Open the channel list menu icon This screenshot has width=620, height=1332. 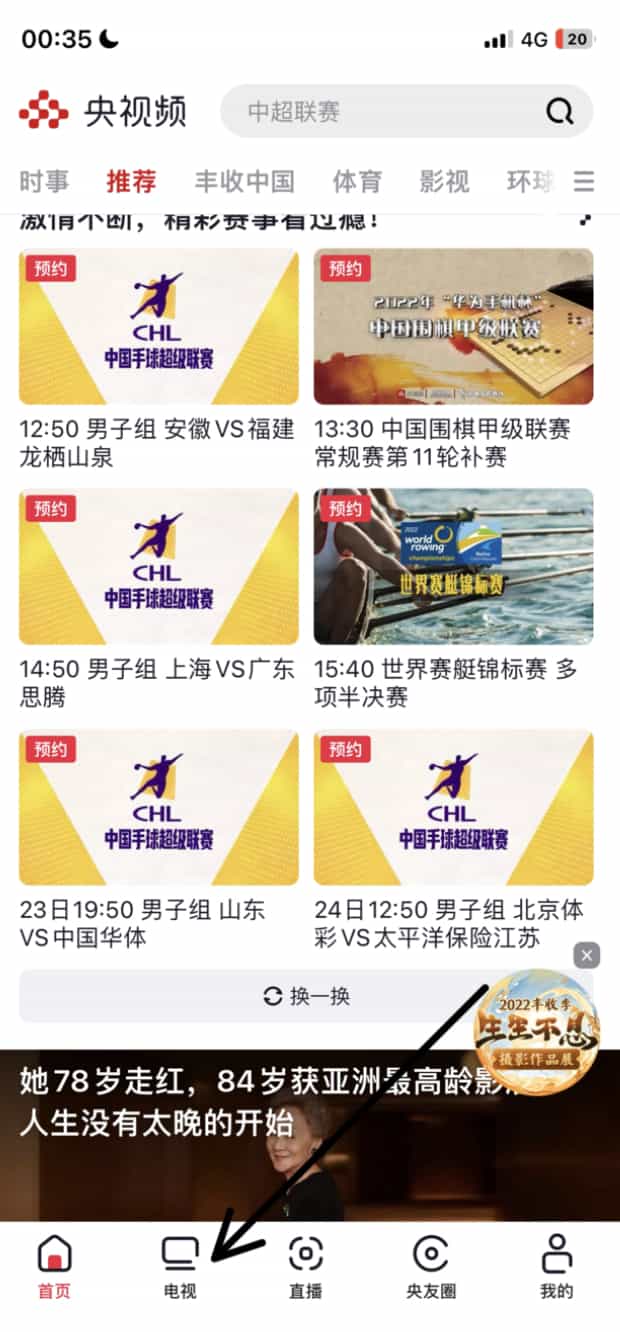click(584, 181)
